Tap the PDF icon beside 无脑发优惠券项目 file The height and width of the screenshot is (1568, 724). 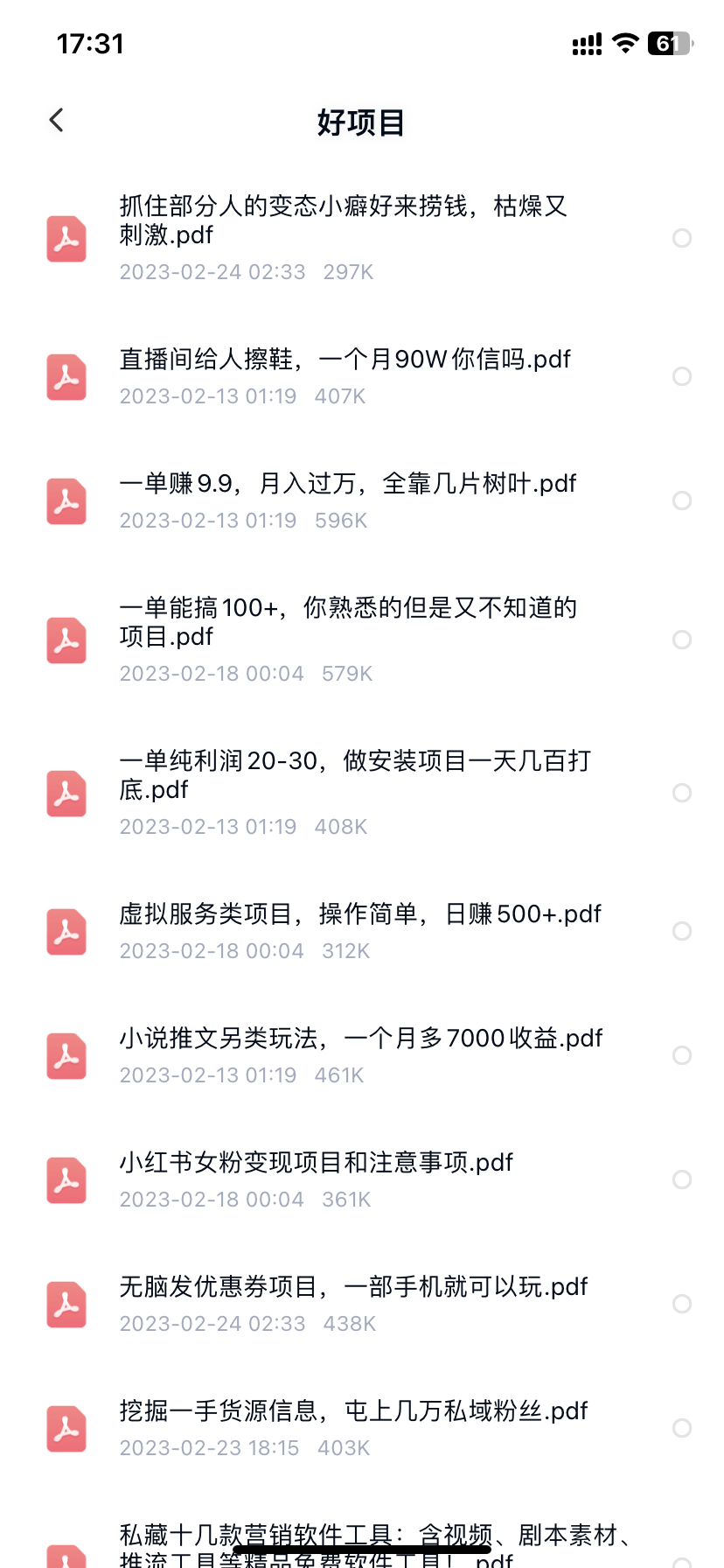pos(66,1304)
